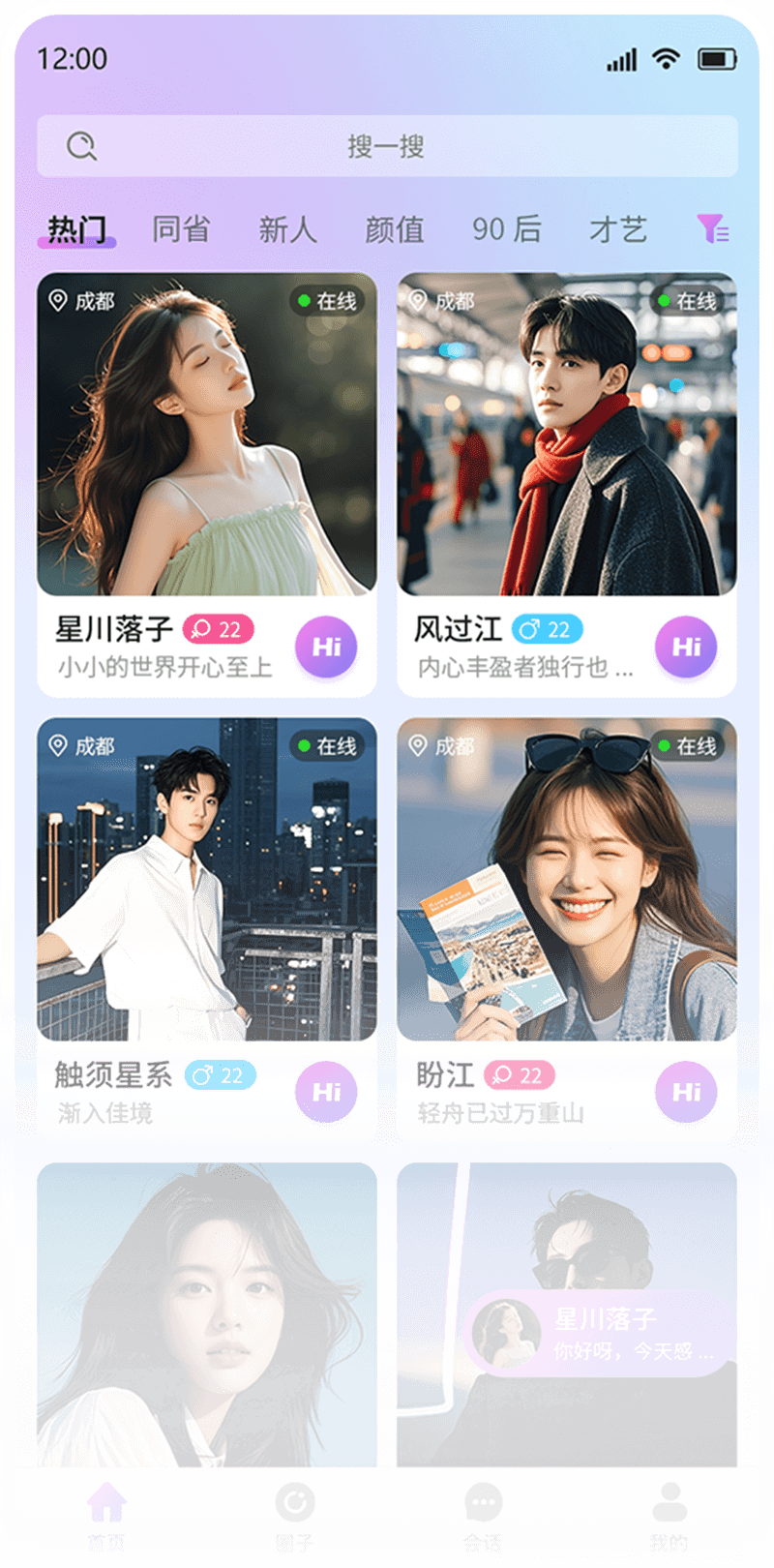Open the 搜一搜 search box
This screenshot has height=1568, width=774.
[387, 146]
